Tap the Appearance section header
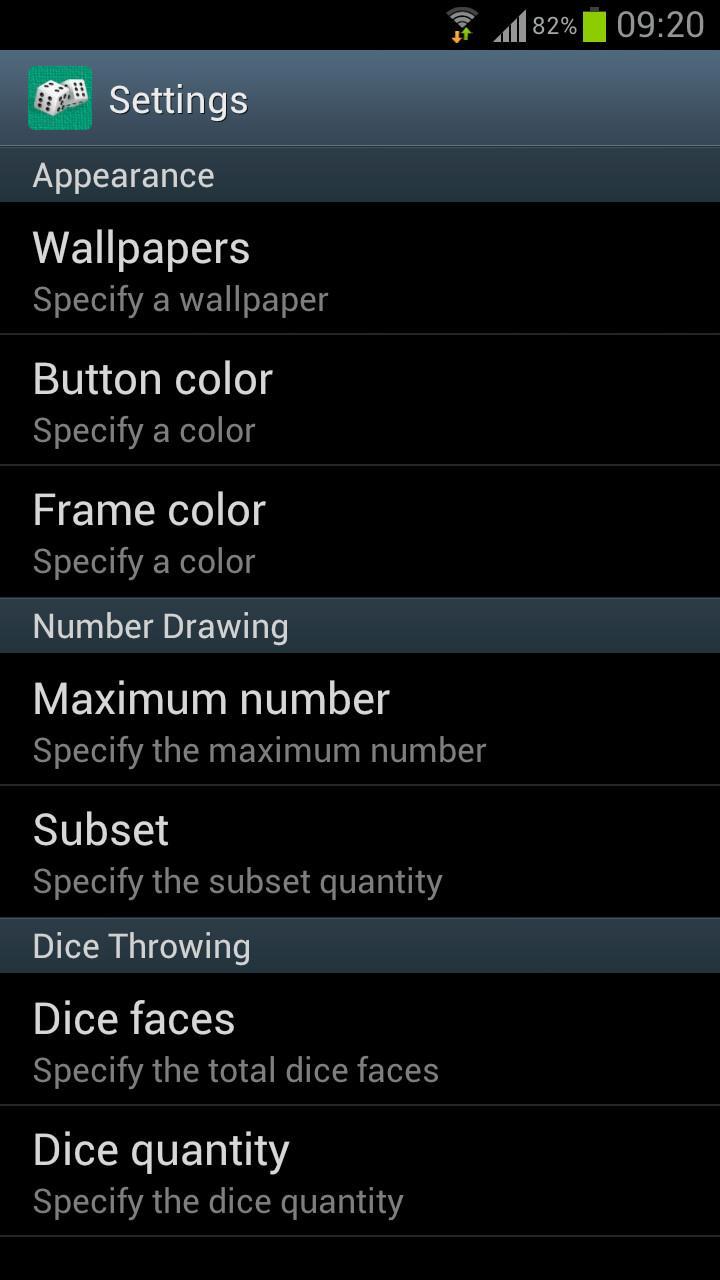 pyautogui.click(x=123, y=175)
